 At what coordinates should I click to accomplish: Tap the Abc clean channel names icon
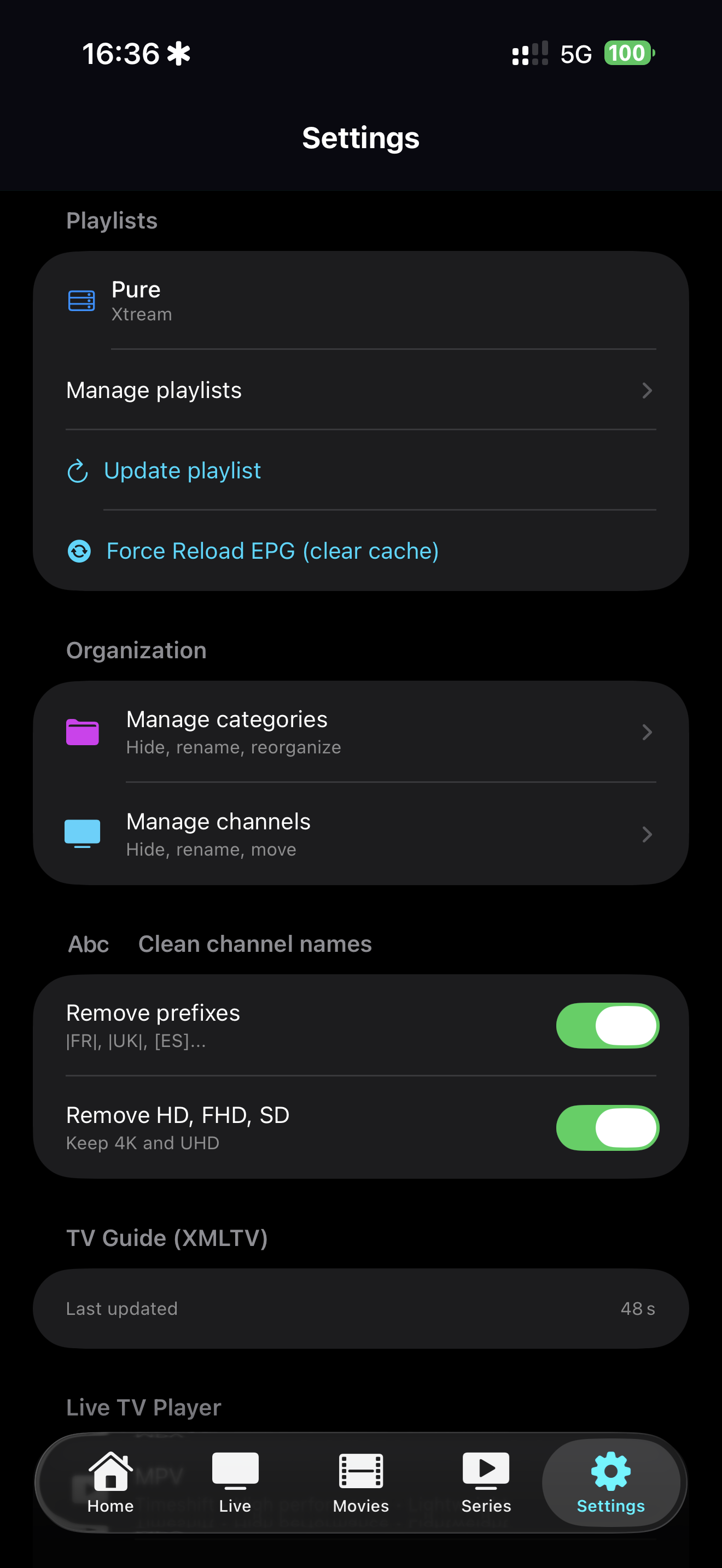click(x=88, y=944)
